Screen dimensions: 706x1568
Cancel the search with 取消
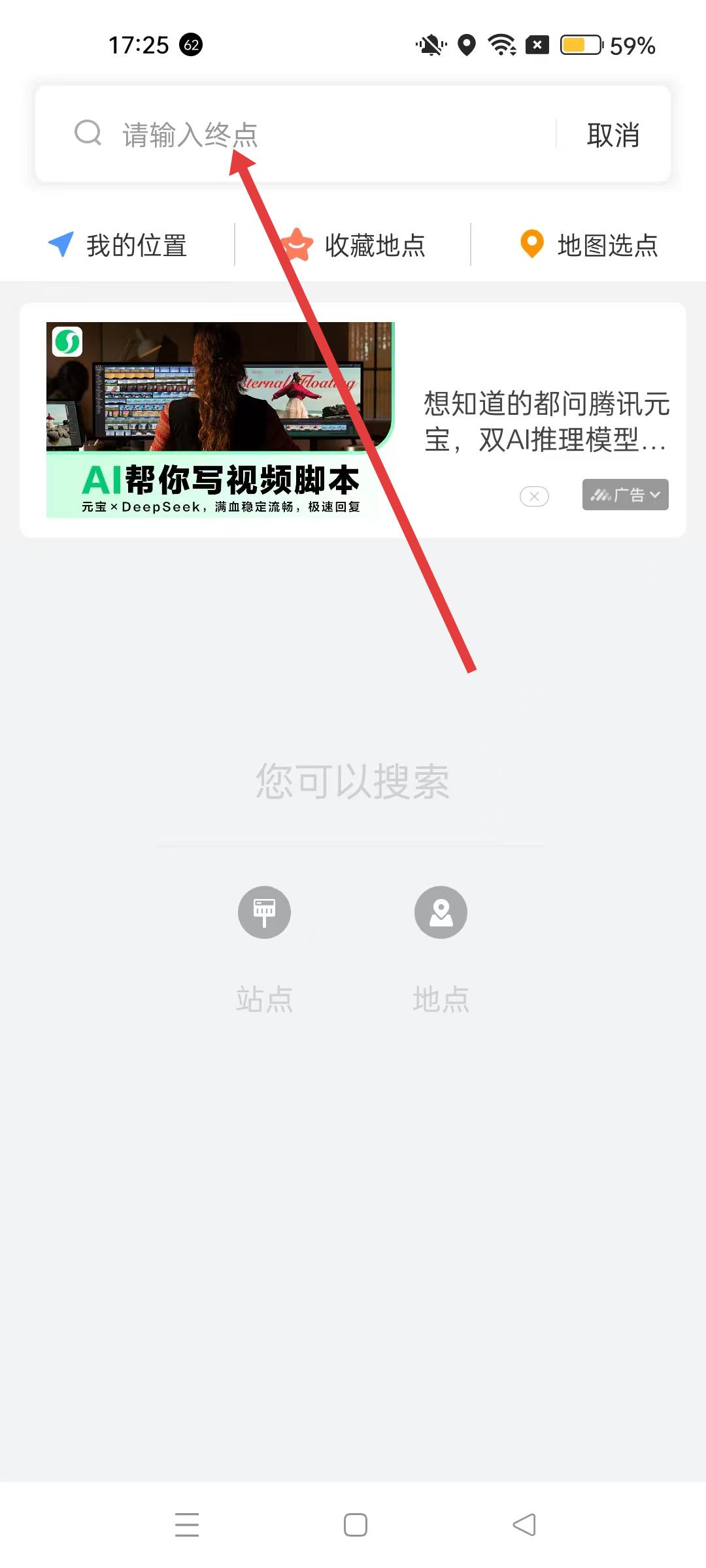coord(613,135)
